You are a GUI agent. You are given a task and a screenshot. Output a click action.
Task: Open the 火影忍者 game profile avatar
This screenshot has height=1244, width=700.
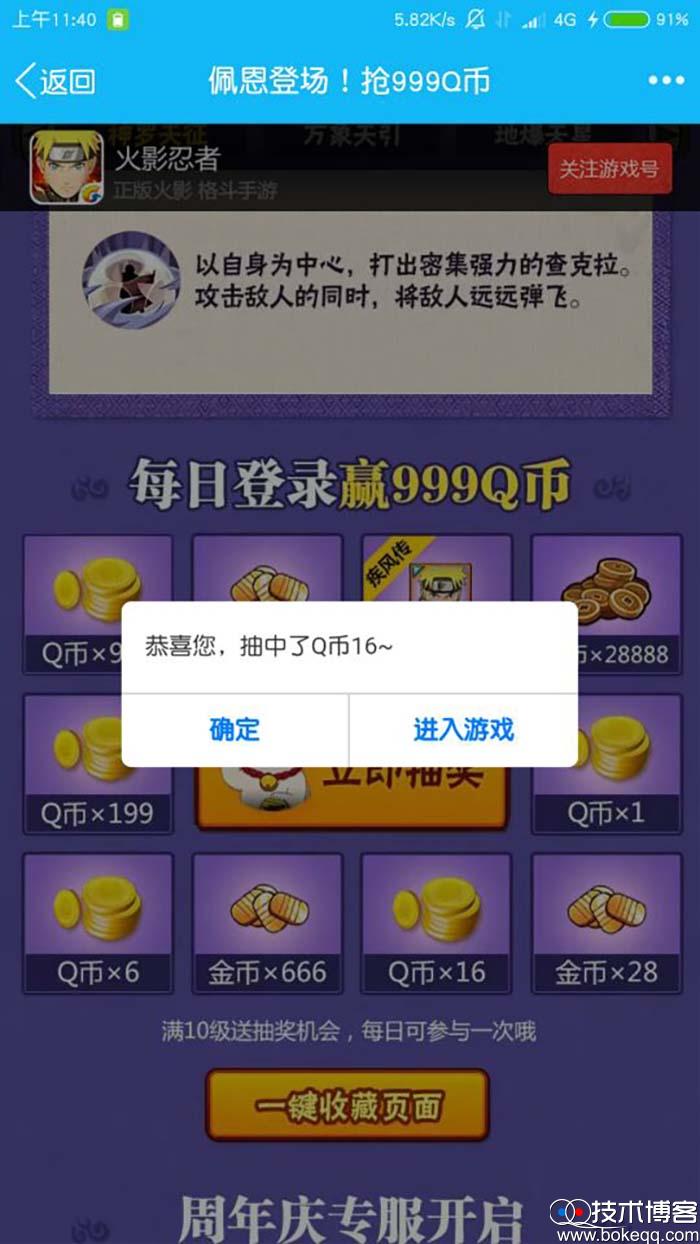point(66,168)
